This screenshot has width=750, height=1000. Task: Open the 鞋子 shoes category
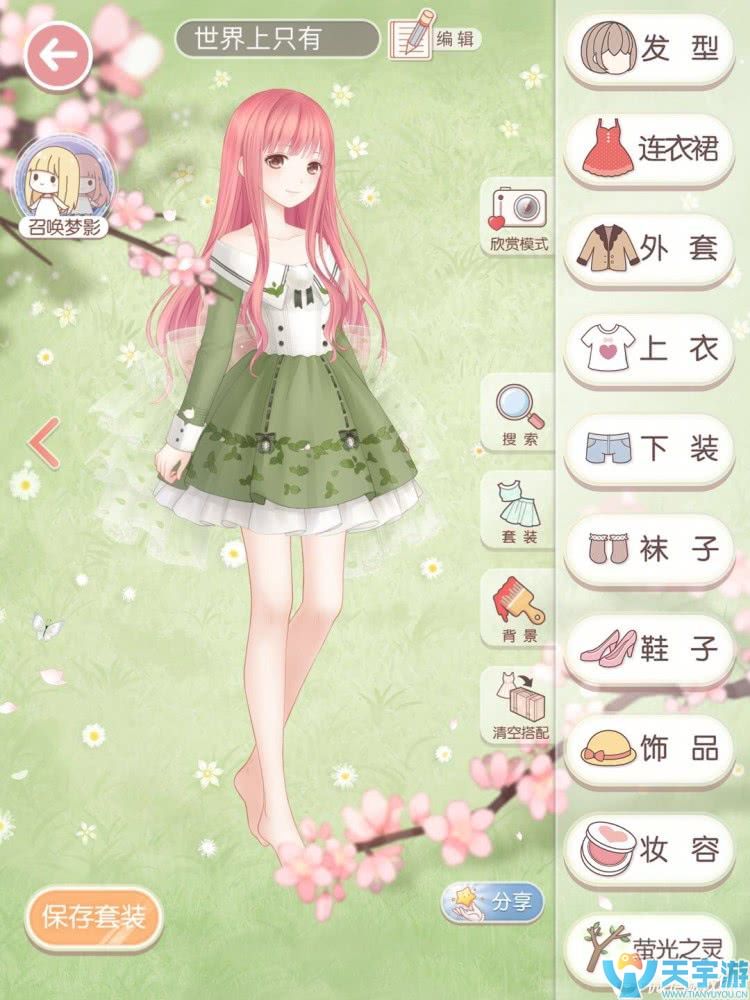654,648
